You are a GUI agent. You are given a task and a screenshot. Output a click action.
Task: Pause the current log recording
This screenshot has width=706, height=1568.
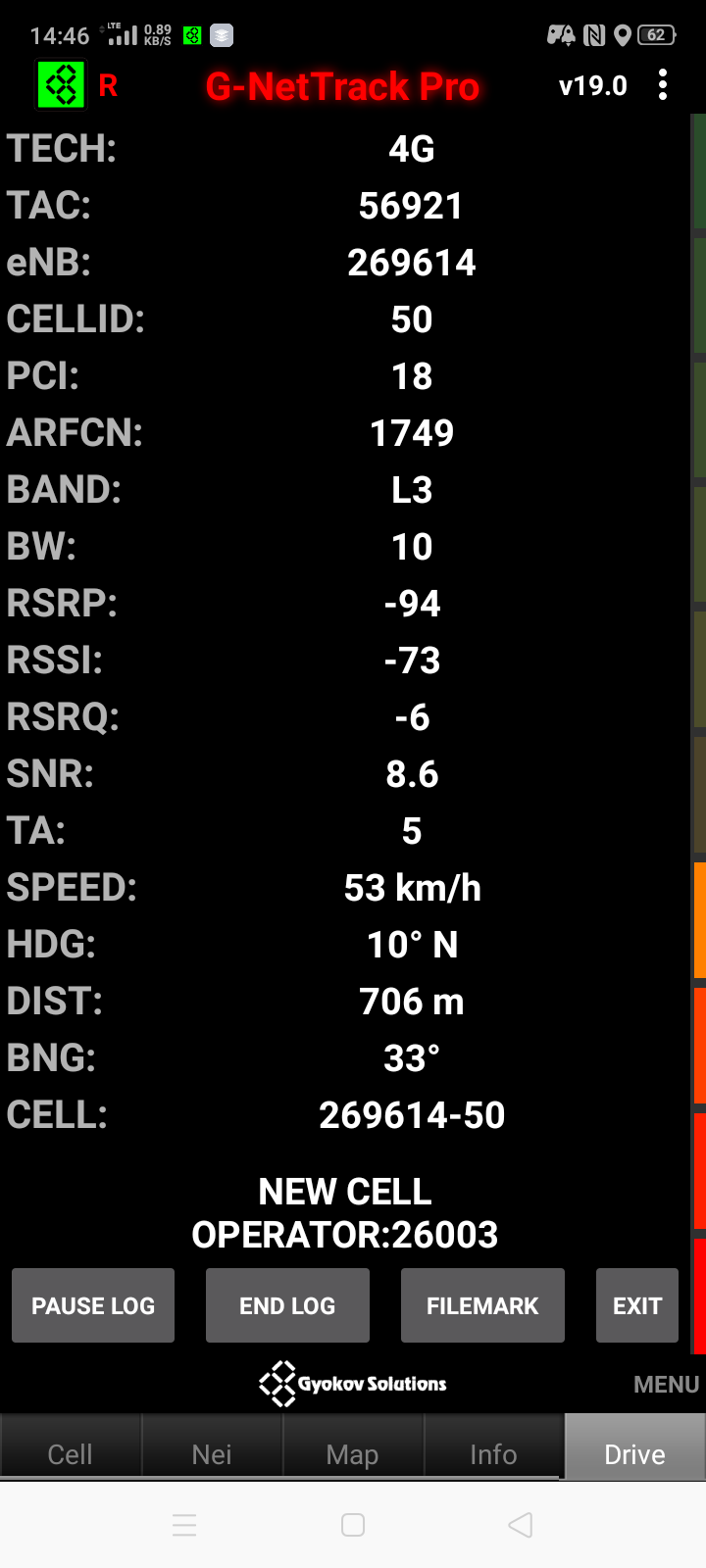tap(93, 1305)
